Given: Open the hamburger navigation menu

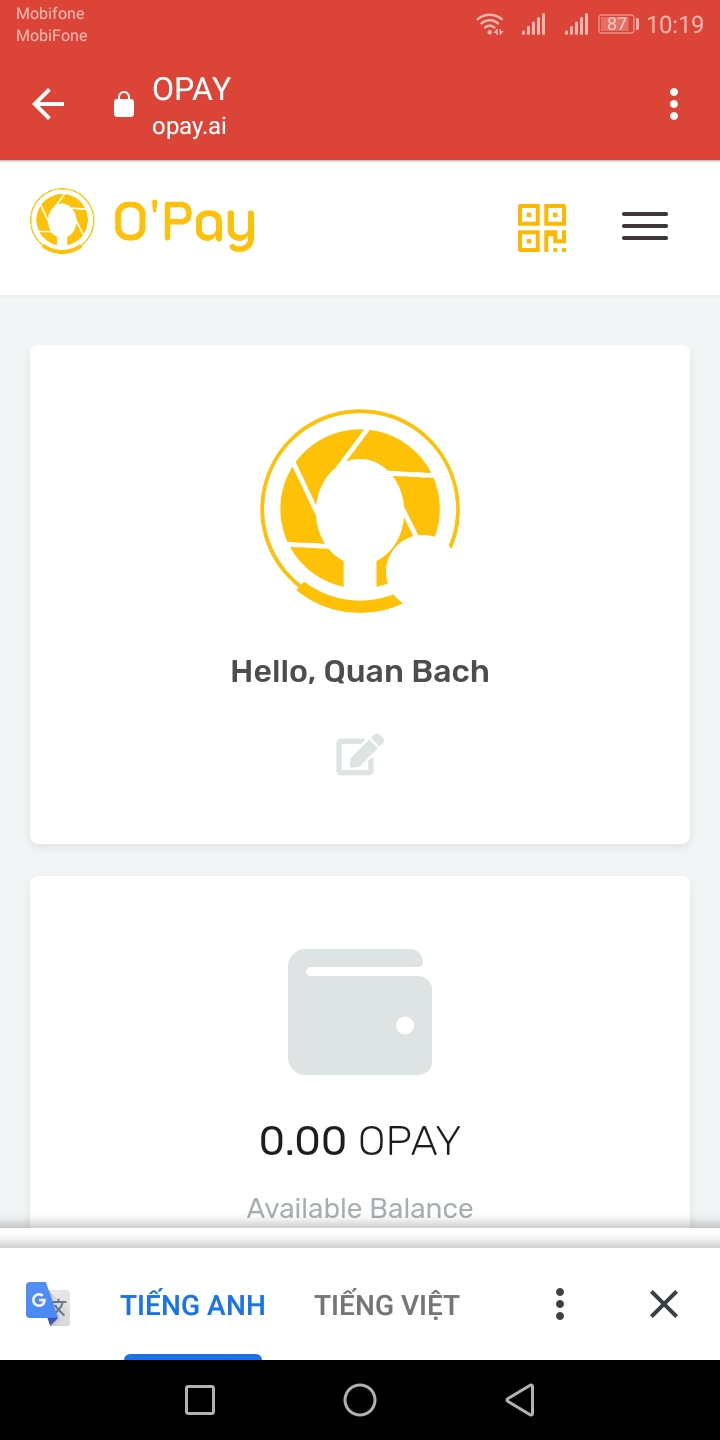Looking at the screenshot, I should tap(644, 227).
